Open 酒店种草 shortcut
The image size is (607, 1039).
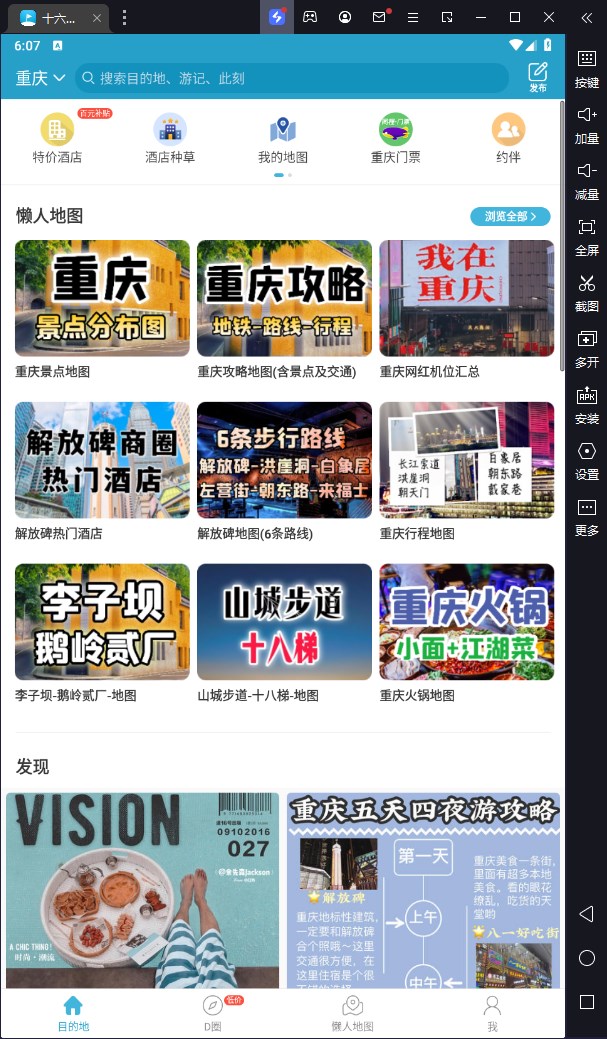170,138
